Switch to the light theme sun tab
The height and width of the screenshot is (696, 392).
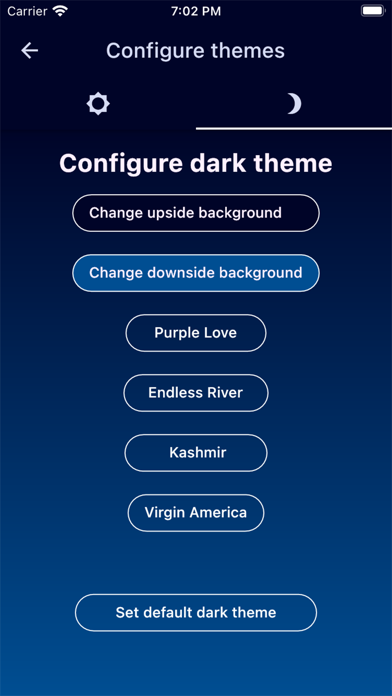[x=98, y=104]
